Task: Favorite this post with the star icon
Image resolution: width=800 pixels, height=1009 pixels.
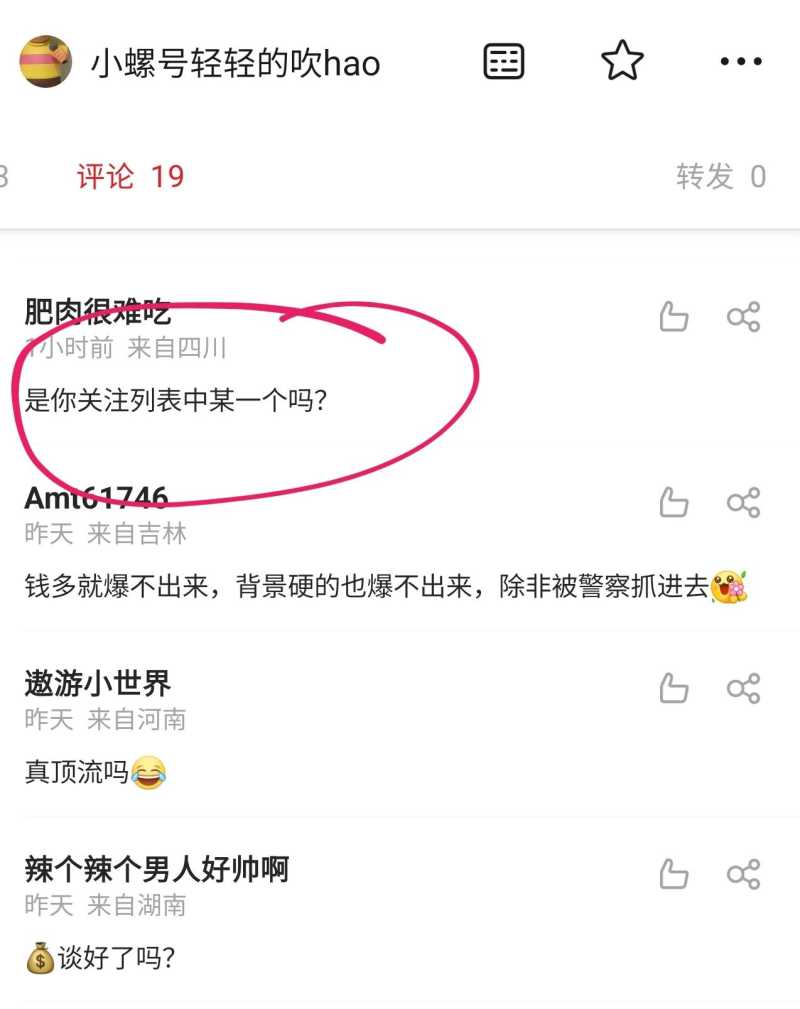Action: coord(622,62)
